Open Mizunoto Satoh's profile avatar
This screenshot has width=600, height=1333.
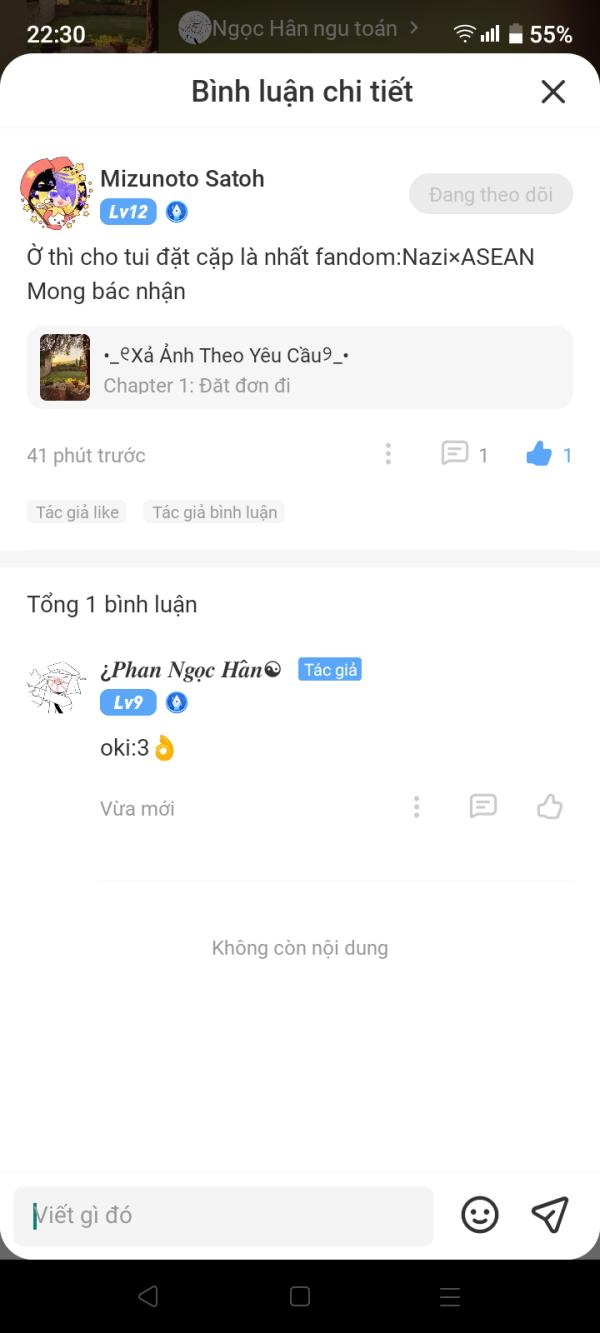pos(55,192)
